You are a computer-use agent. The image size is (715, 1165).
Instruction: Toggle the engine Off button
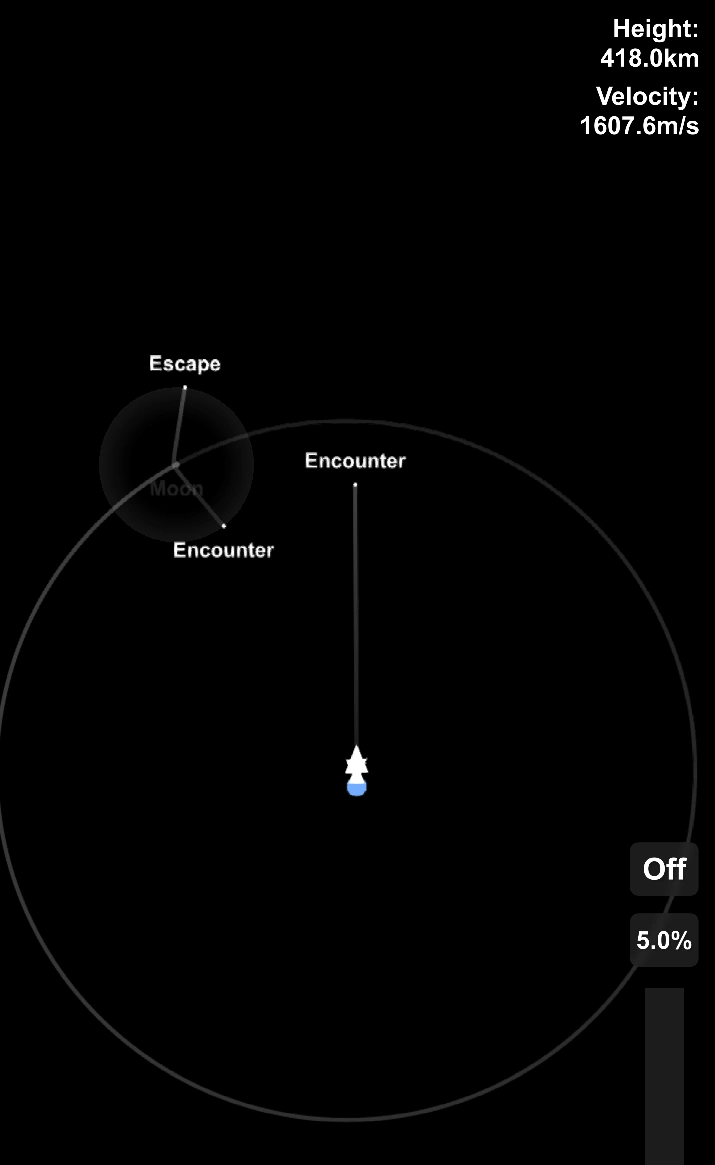(664, 869)
